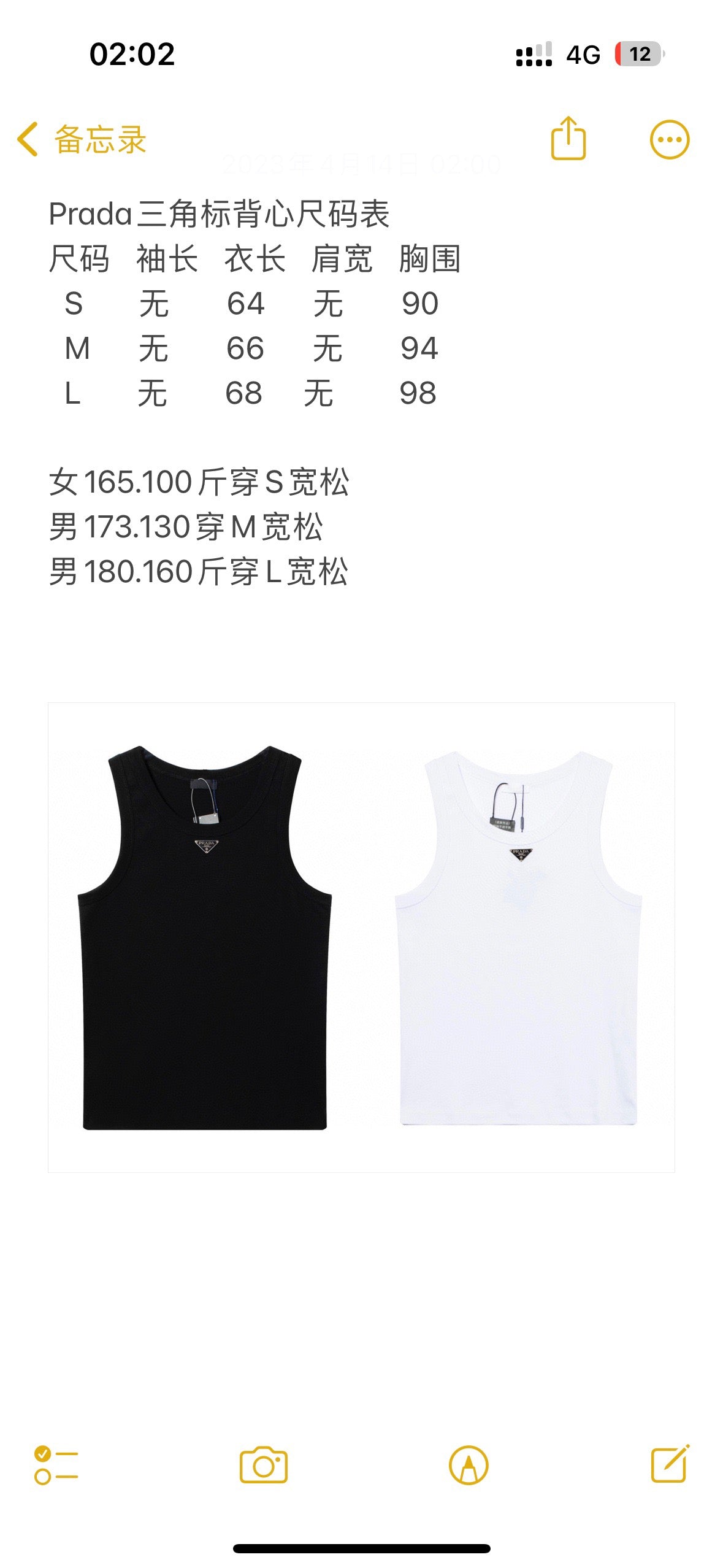
Task: Open the attached tank top image
Action: (x=361, y=937)
